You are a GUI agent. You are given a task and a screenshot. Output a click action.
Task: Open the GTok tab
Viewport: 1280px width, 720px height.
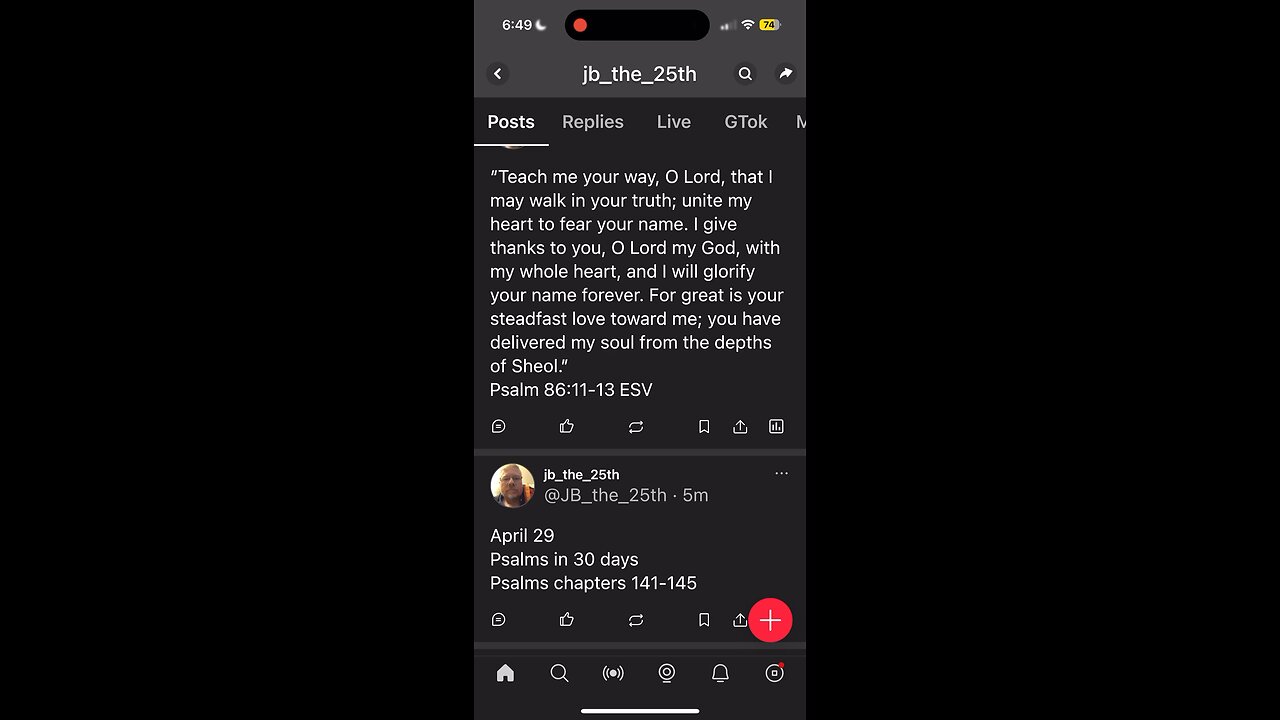[745, 122]
